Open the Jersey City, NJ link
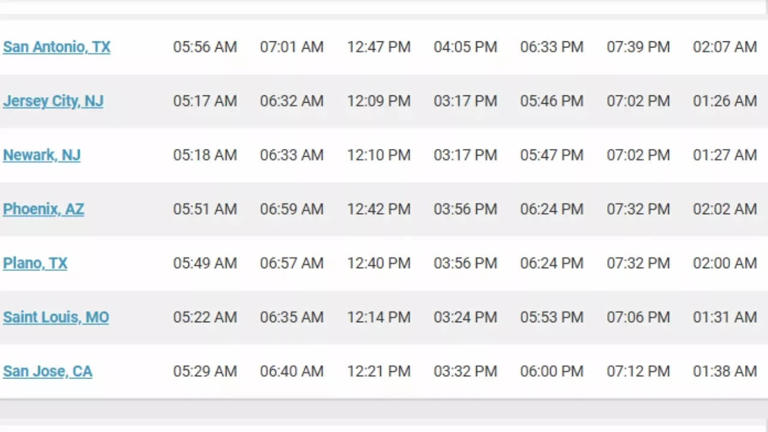Screen dimensions: 768x432 (53, 101)
